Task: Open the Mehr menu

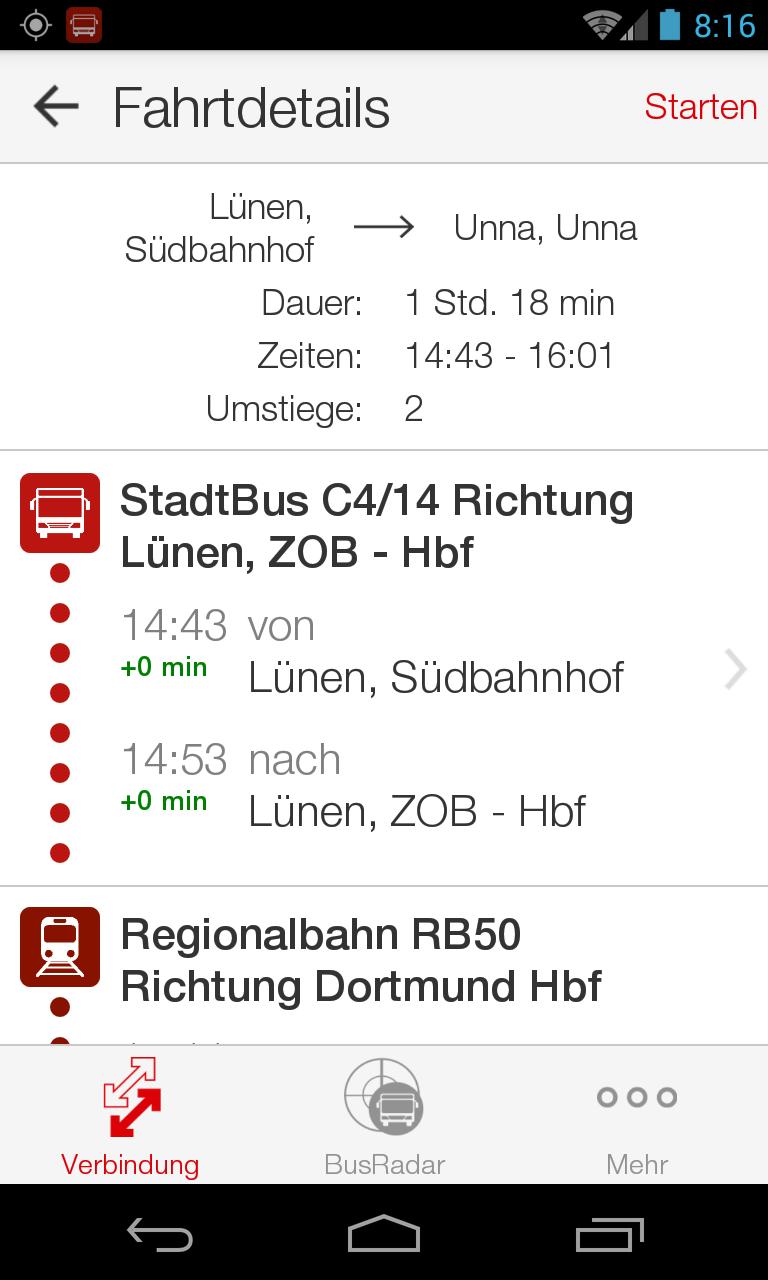Action: click(636, 1115)
